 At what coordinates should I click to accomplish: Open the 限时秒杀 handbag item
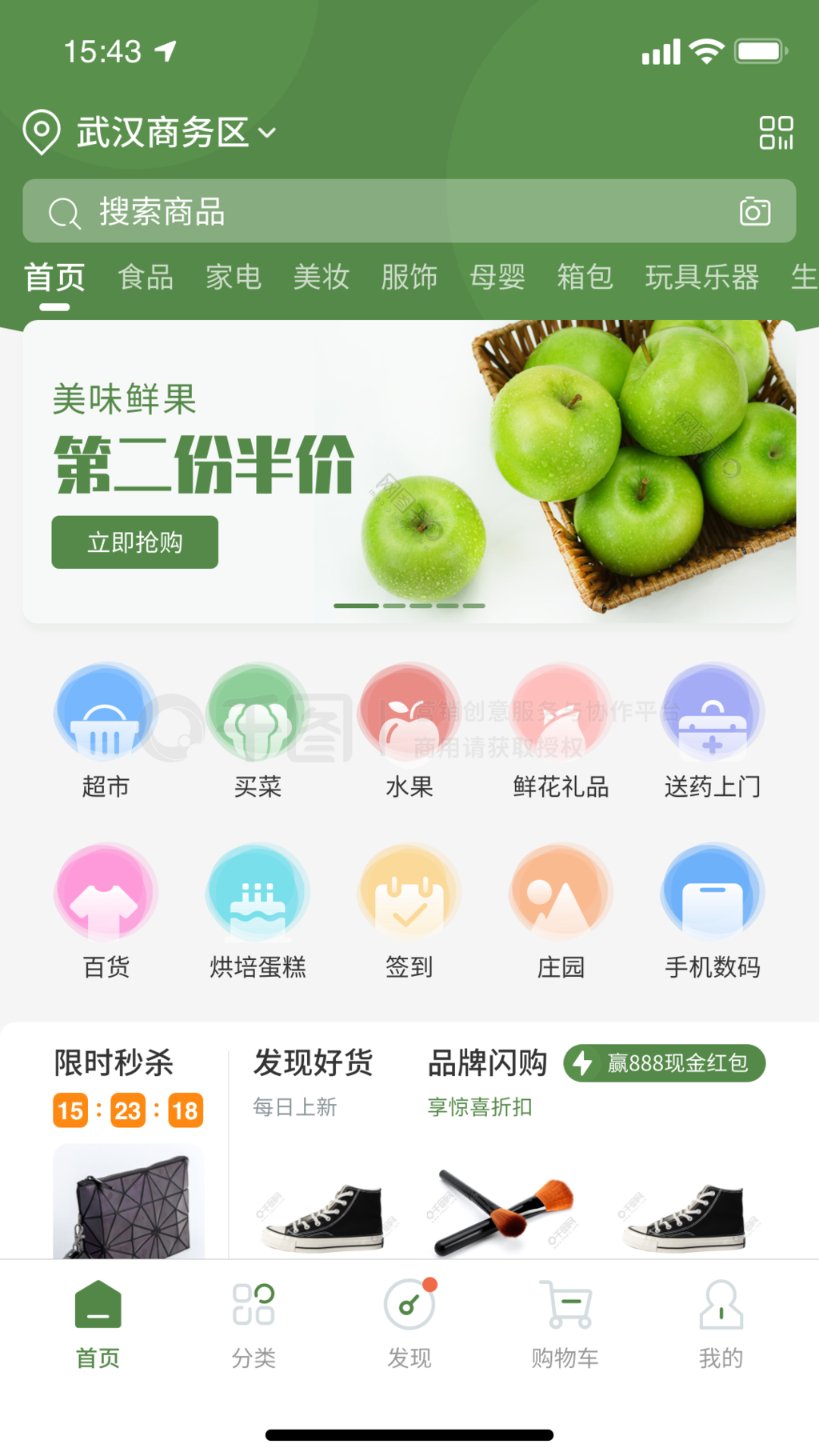[128, 1202]
